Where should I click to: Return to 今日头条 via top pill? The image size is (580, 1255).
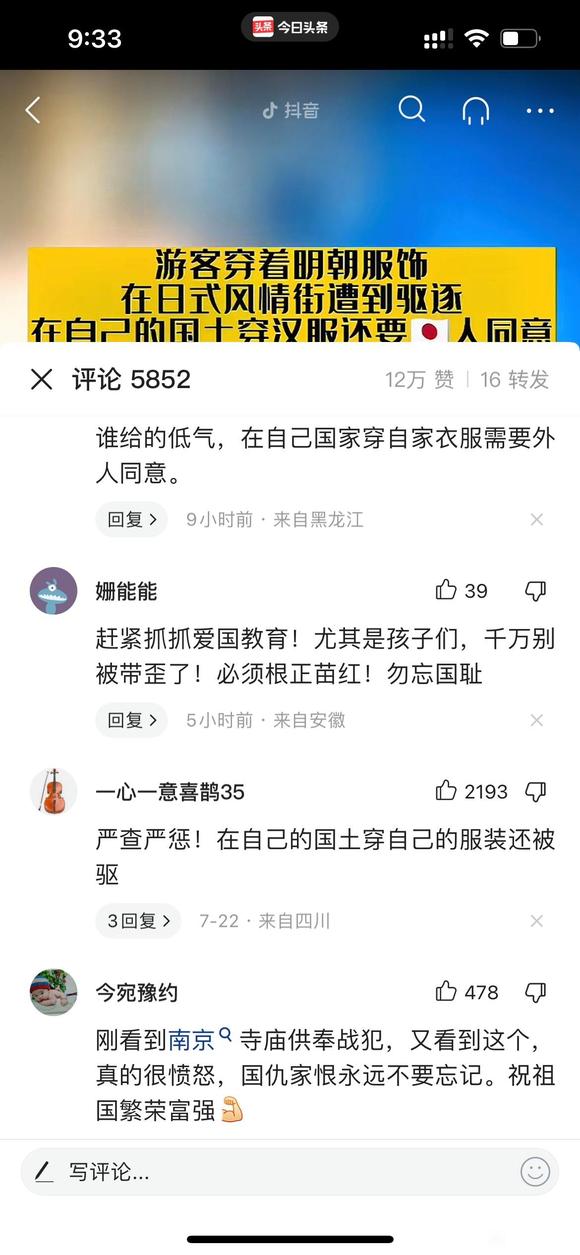coord(290,28)
